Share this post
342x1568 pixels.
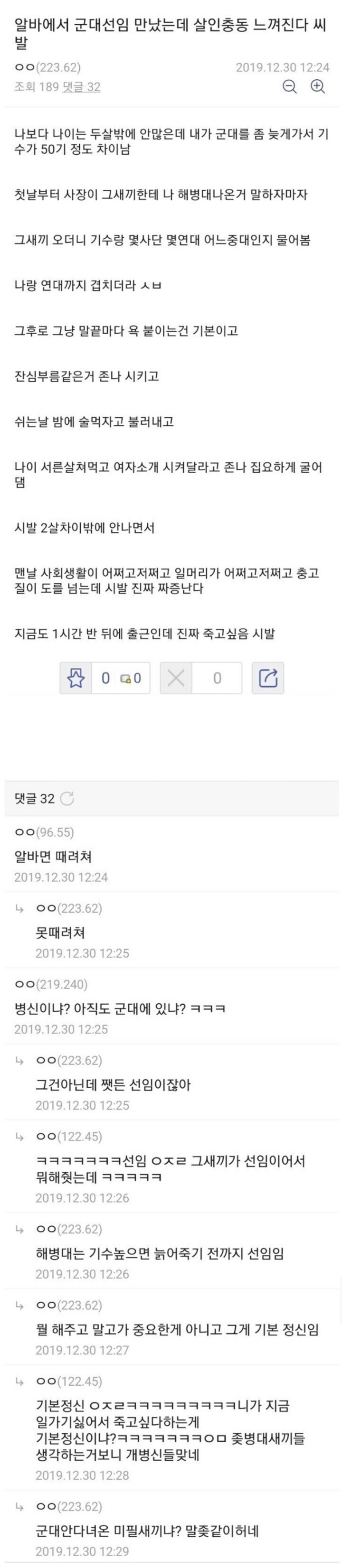pos(267,678)
